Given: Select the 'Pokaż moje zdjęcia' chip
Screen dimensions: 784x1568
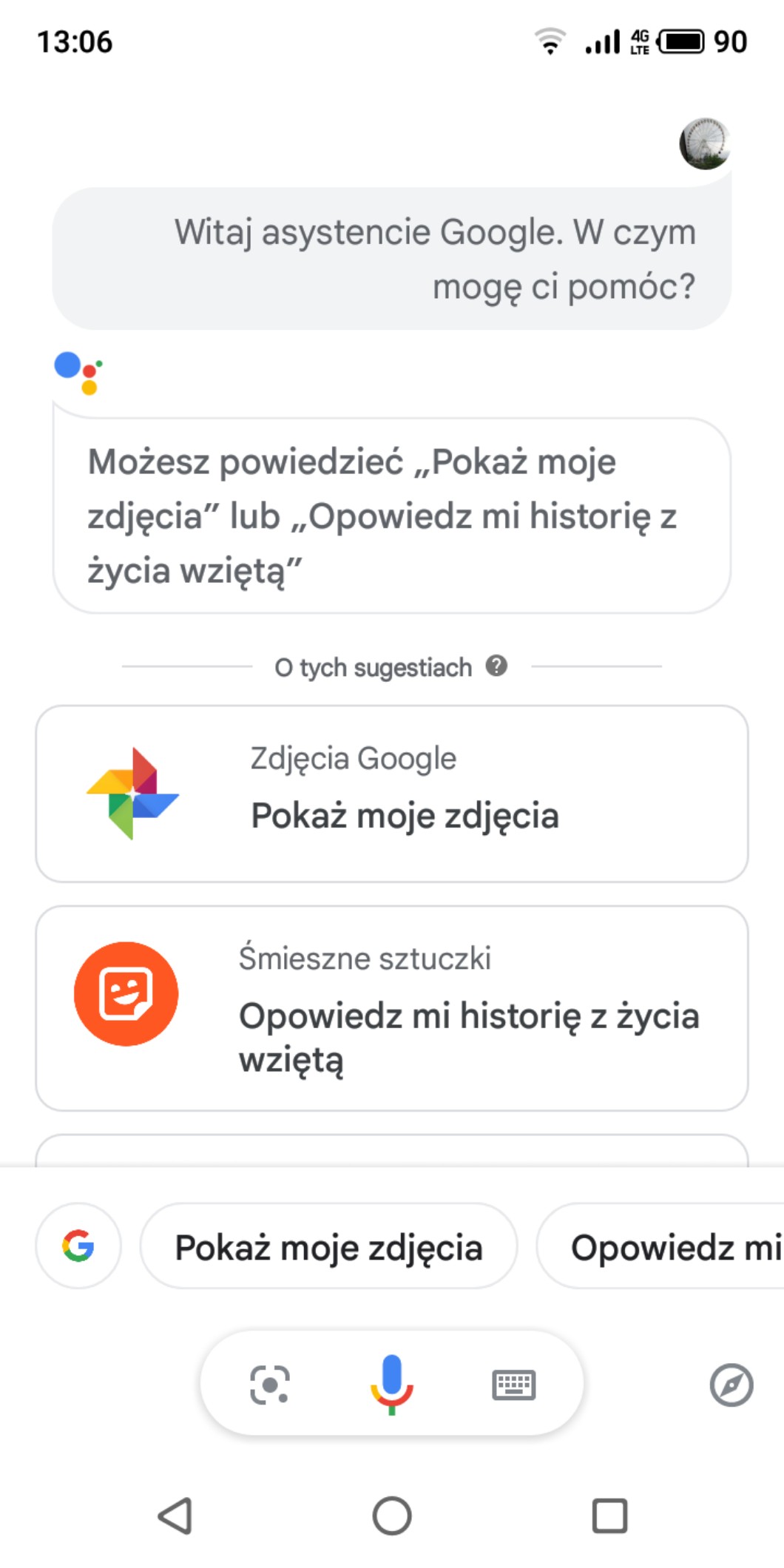Looking at the screenshot, I should coord(328,1247).
